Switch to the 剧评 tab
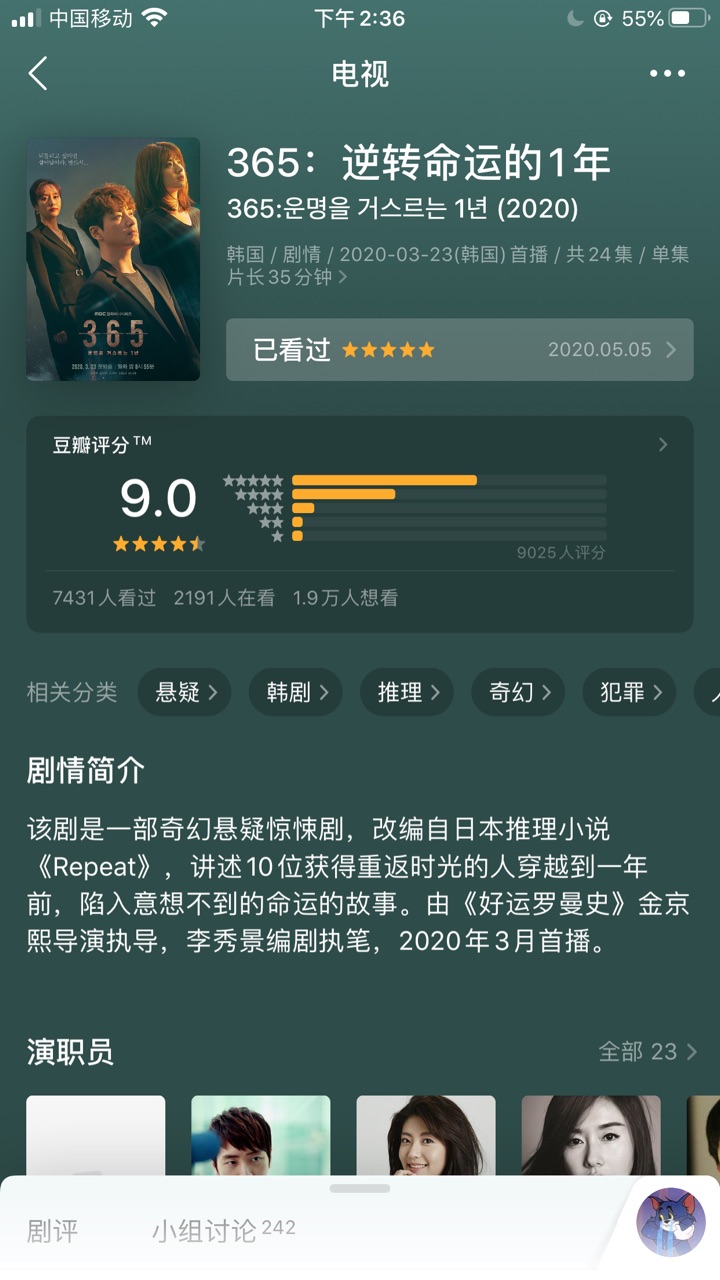Screen dimensions: 720x1280 point(52,1231)
